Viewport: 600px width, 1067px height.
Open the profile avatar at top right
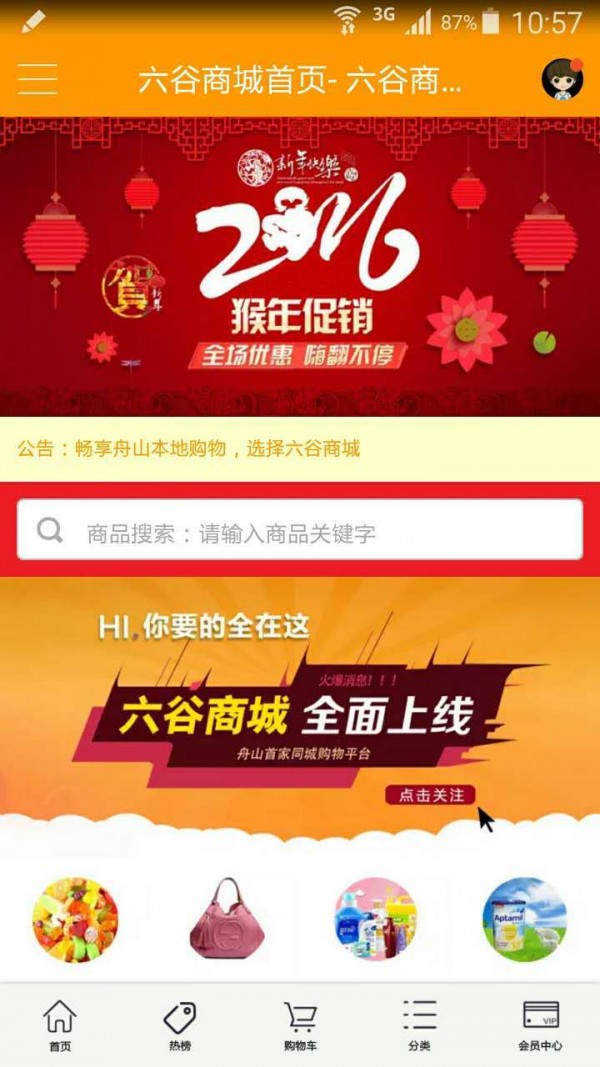pyautogui.click(x=562, y=79)
